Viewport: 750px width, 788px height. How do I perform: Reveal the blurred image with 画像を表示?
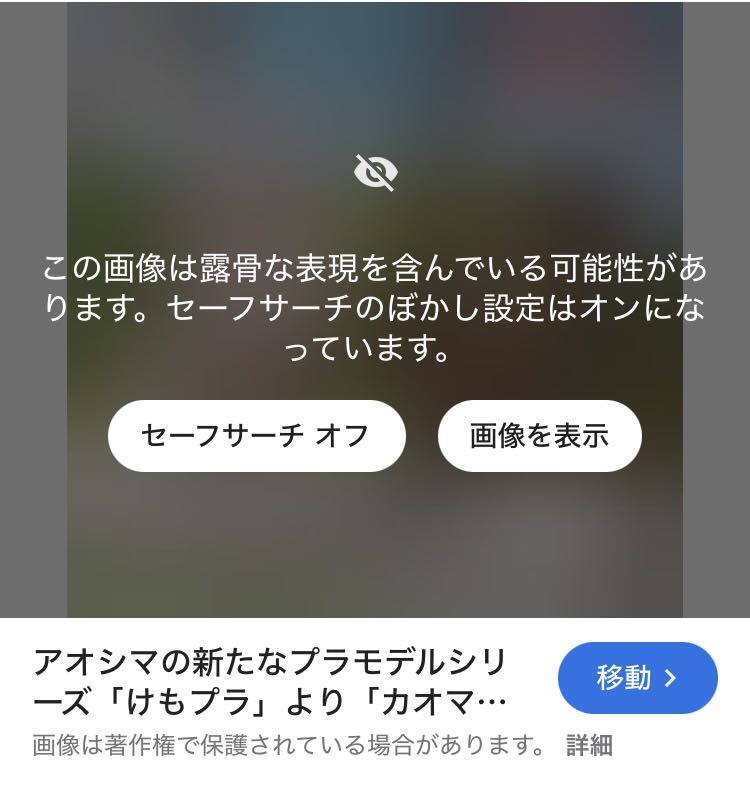coord(539,436)
